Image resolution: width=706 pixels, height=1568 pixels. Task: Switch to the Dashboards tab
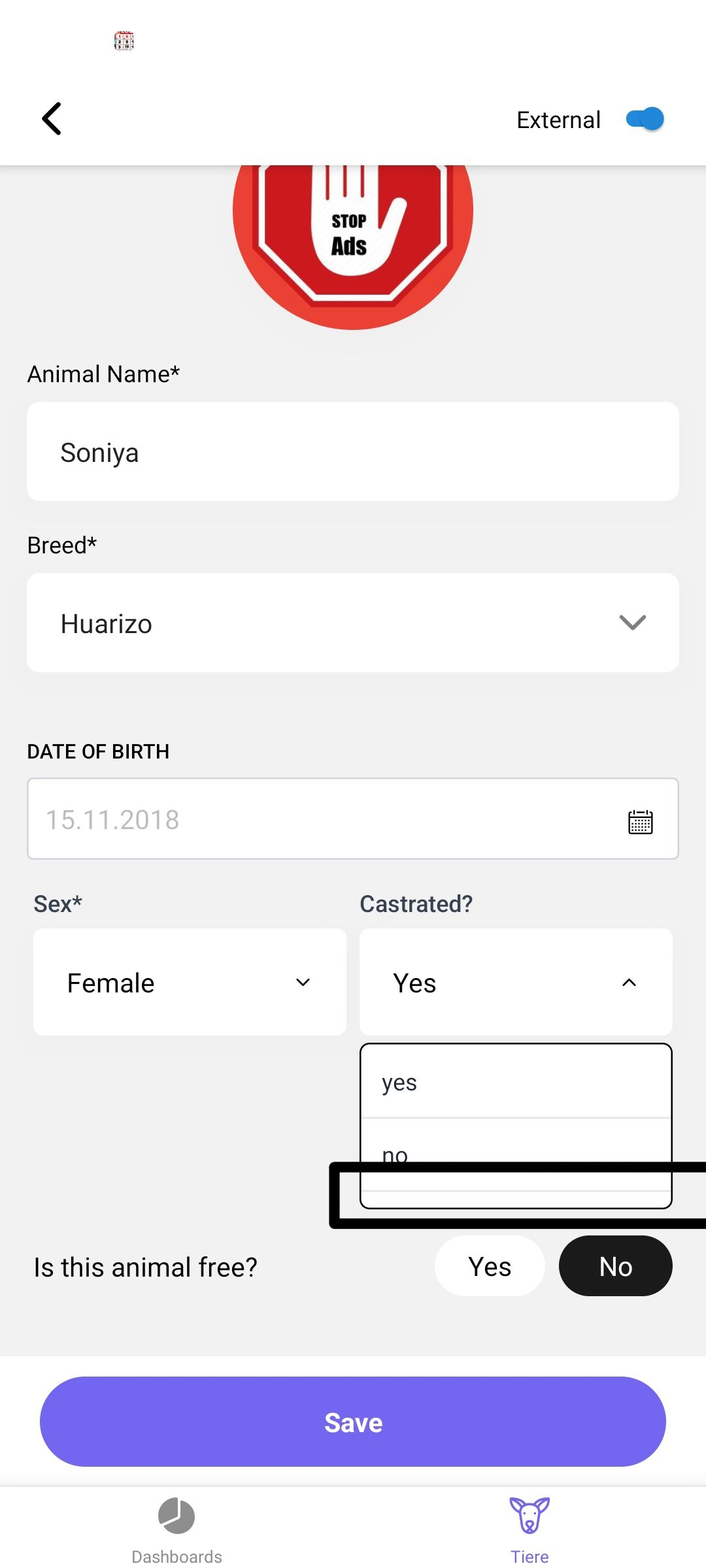pos(176,1531)
